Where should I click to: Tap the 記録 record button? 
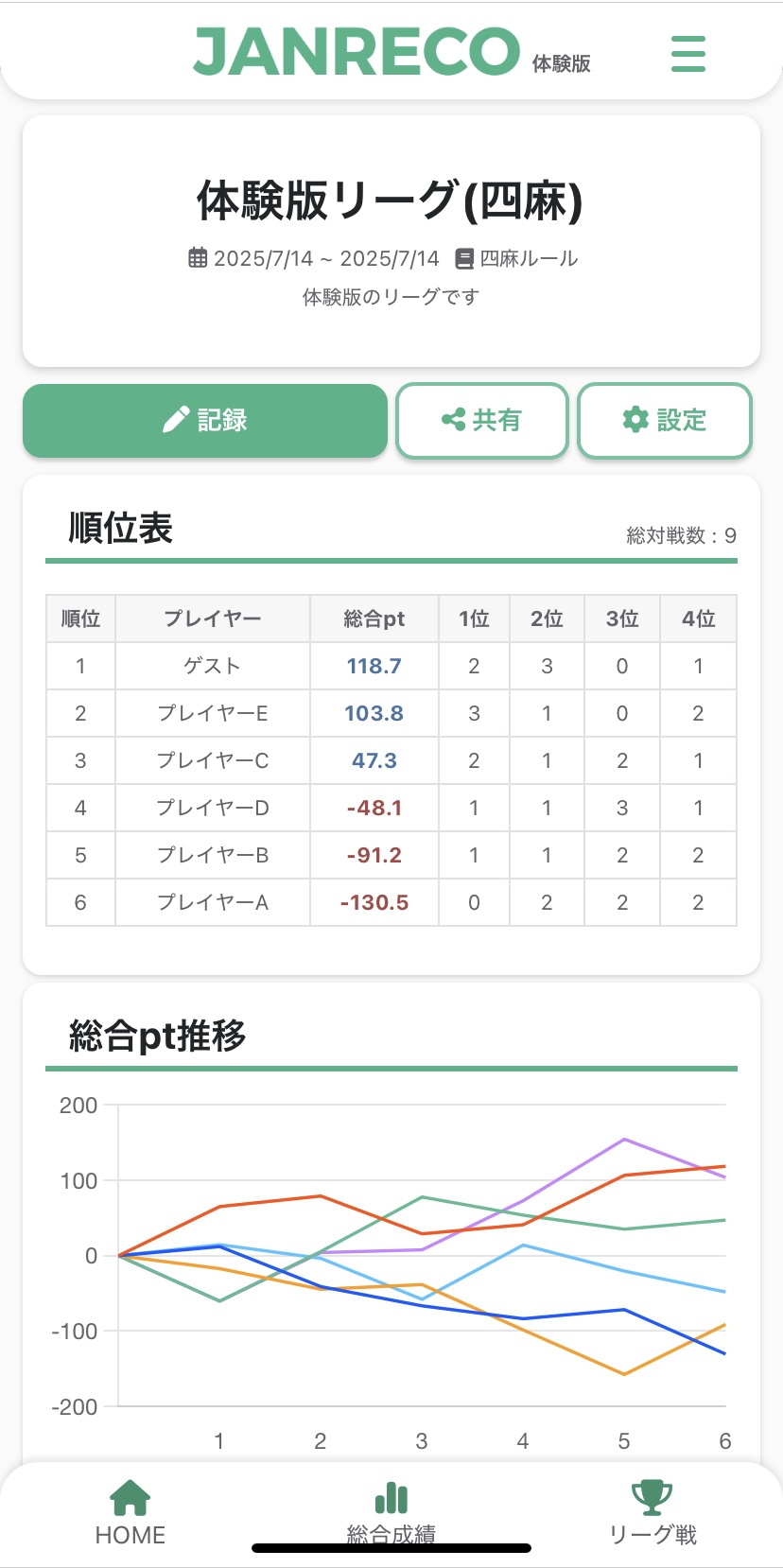[205, 421]
